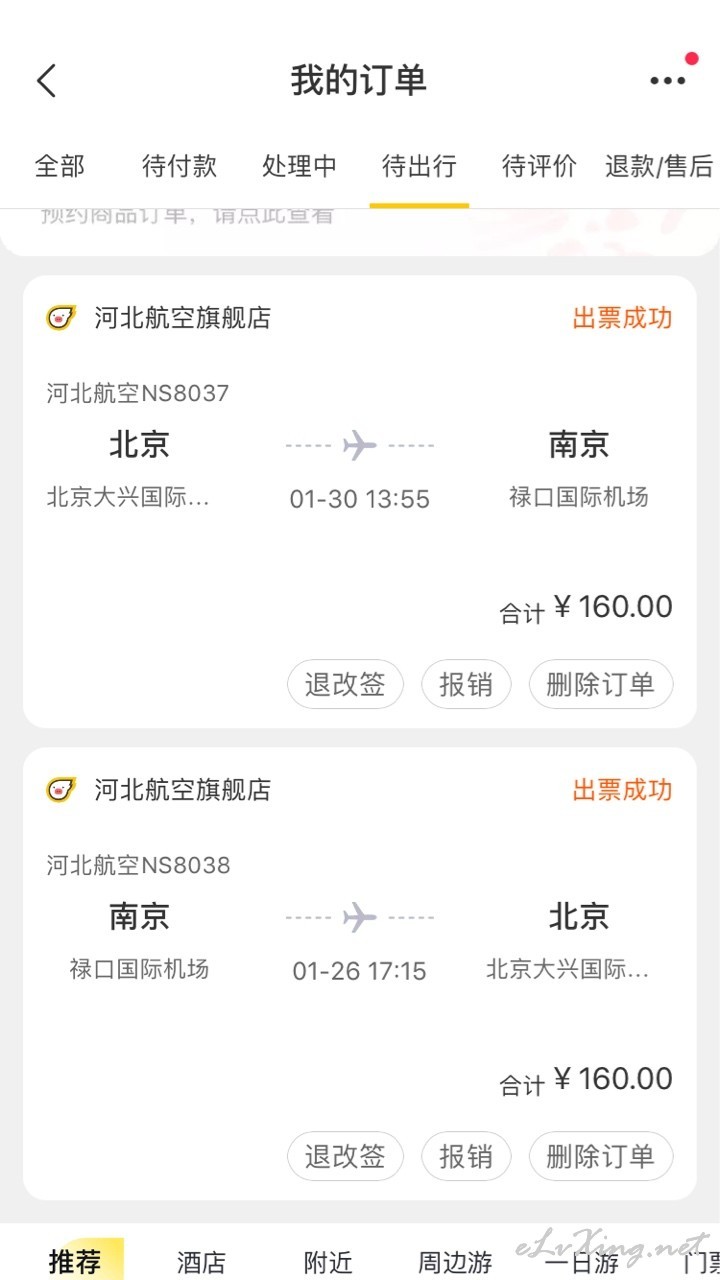View the 退款/售后 tab
The width and height of the screenshot is (720, 1280).
pyautogui.click(x=659, y=166)
